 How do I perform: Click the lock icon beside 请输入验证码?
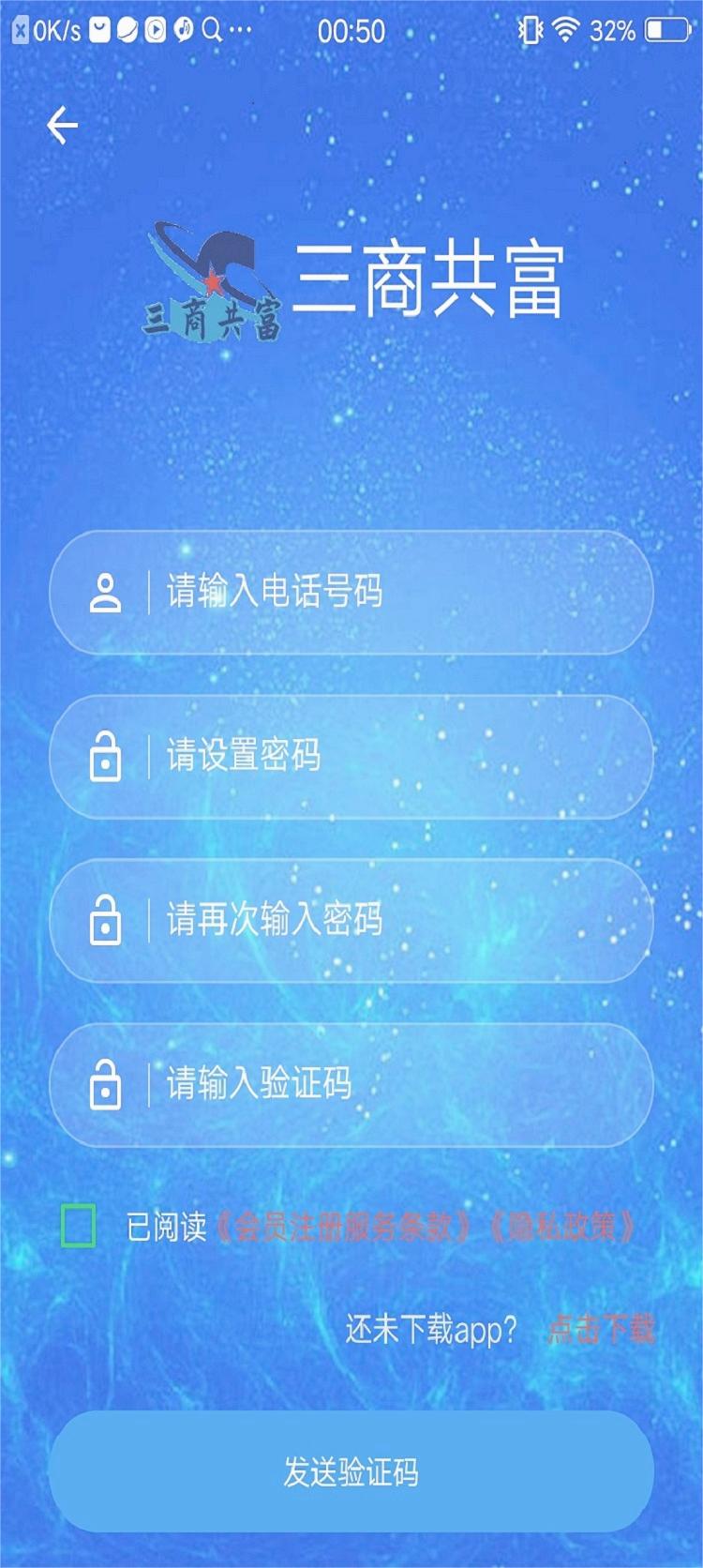tap(105, 1086)
